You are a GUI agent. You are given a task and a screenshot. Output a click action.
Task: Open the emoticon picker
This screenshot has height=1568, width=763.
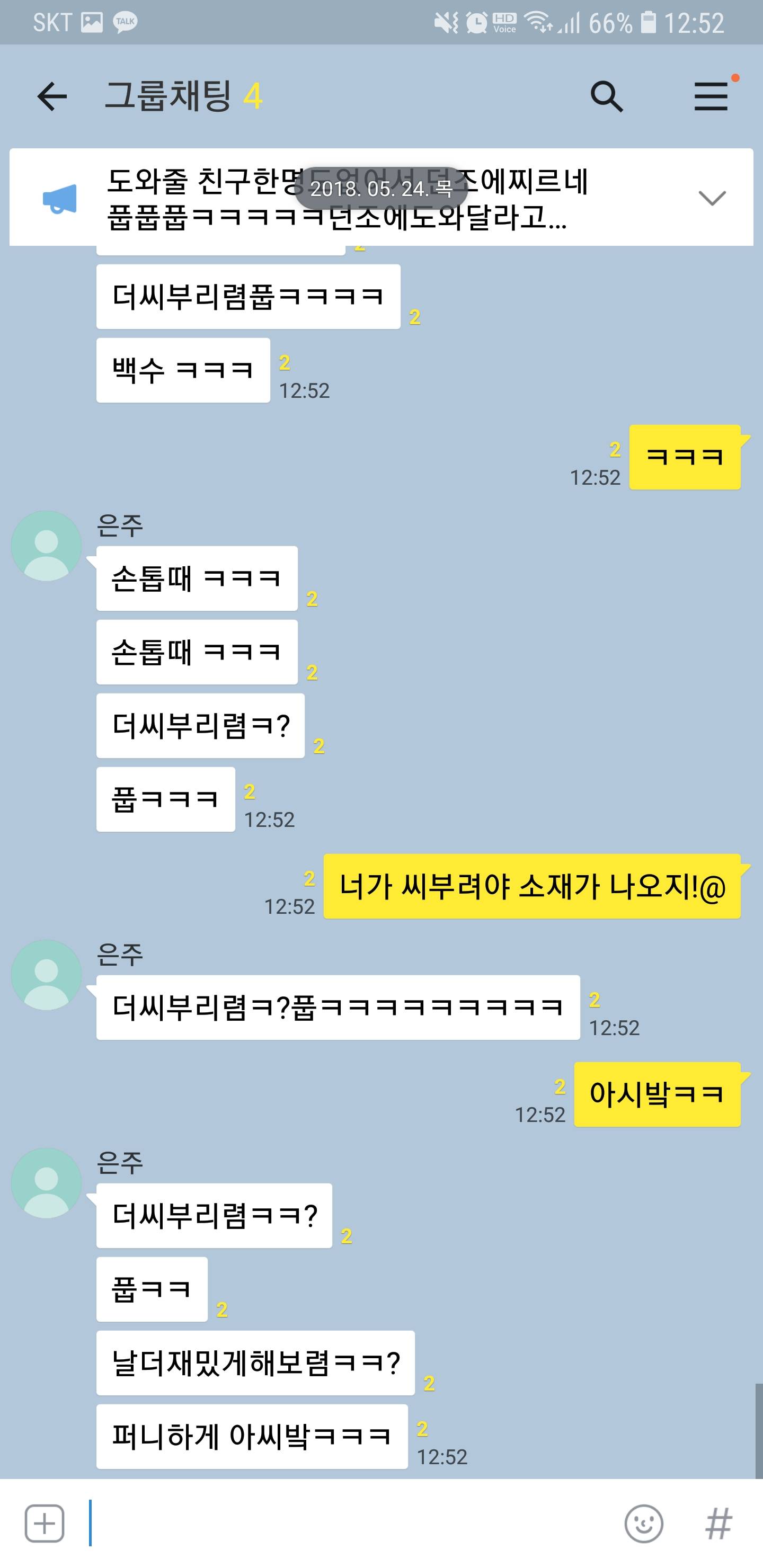point(644,1524)
